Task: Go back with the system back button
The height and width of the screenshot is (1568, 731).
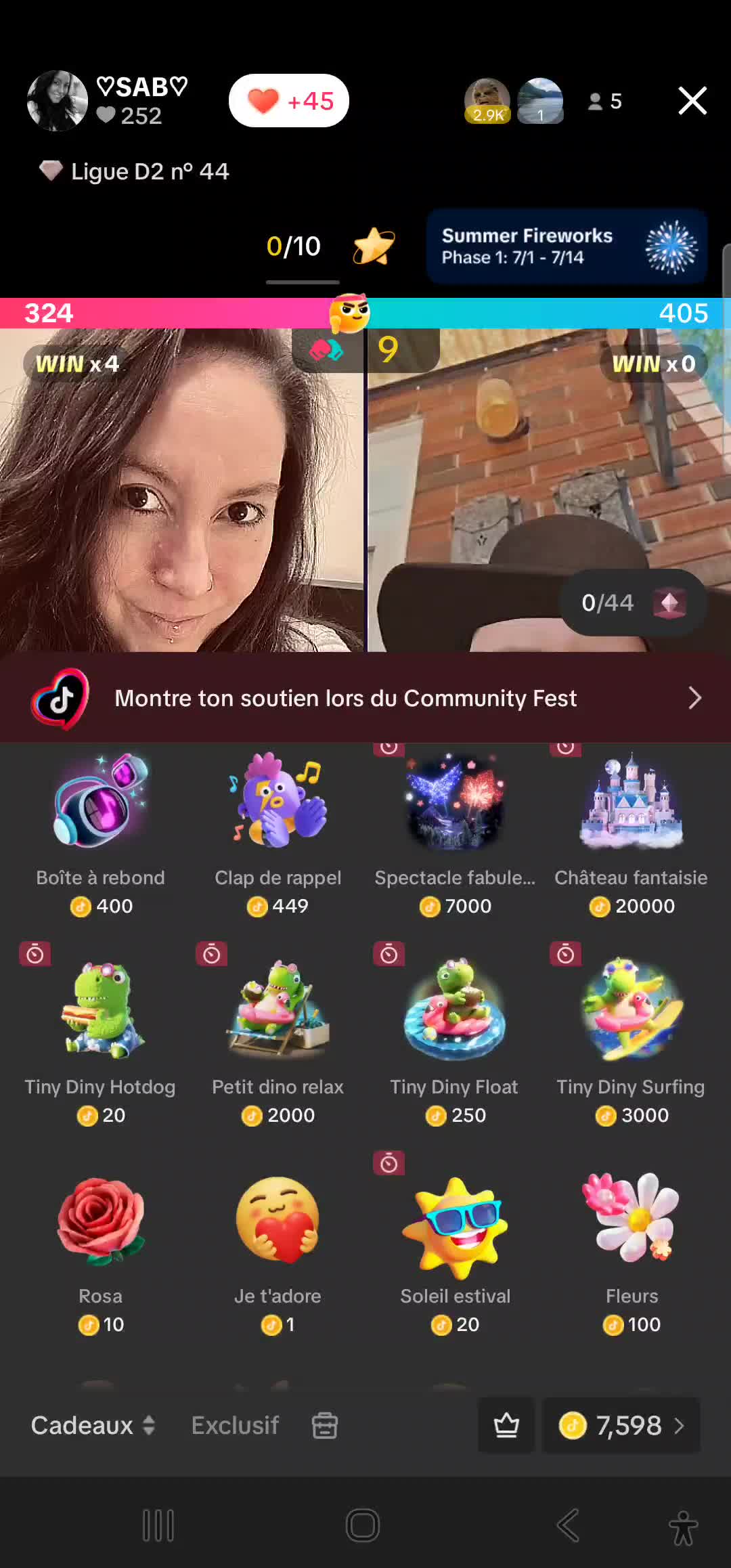Action: [x=568, y=1525]
